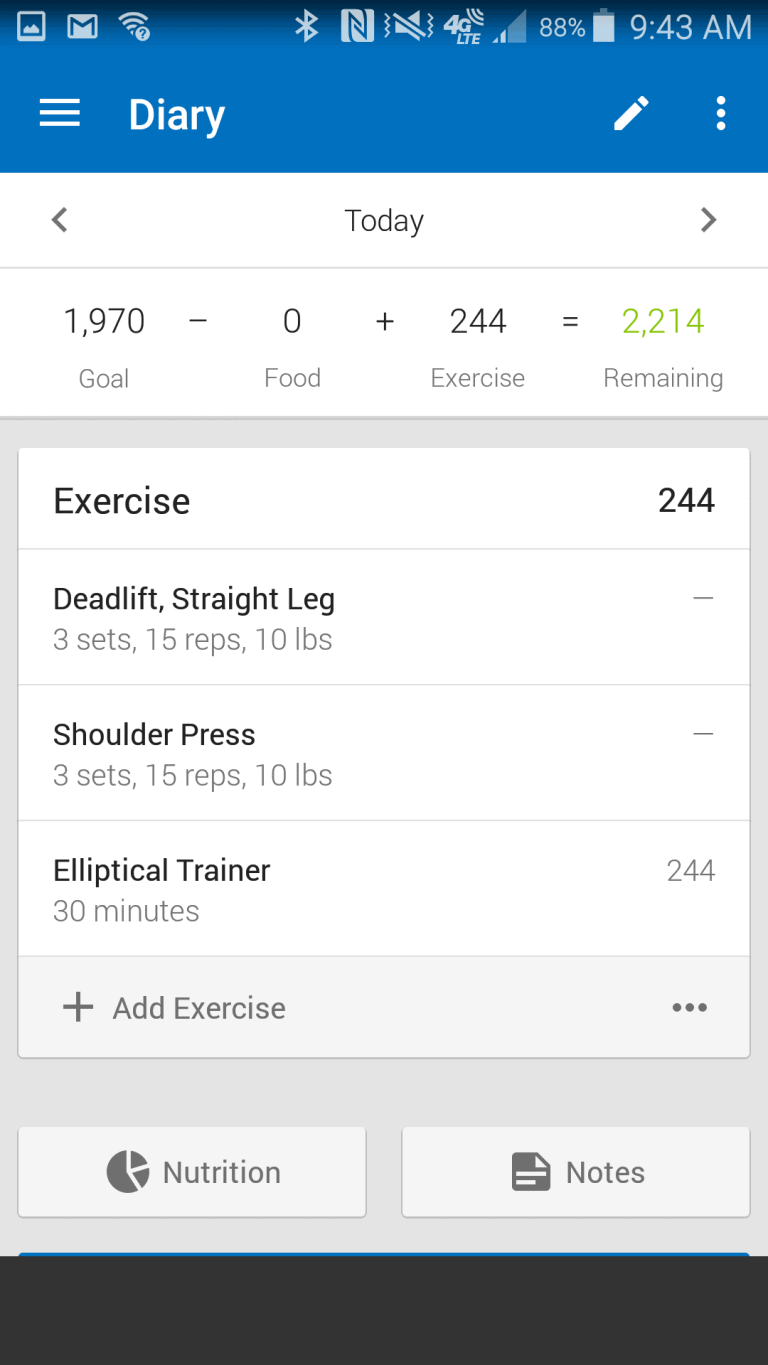This screenshot has height=1365, width=768.
Task: Add Exercise to the diary
Action: click(x=174, y=1008)
